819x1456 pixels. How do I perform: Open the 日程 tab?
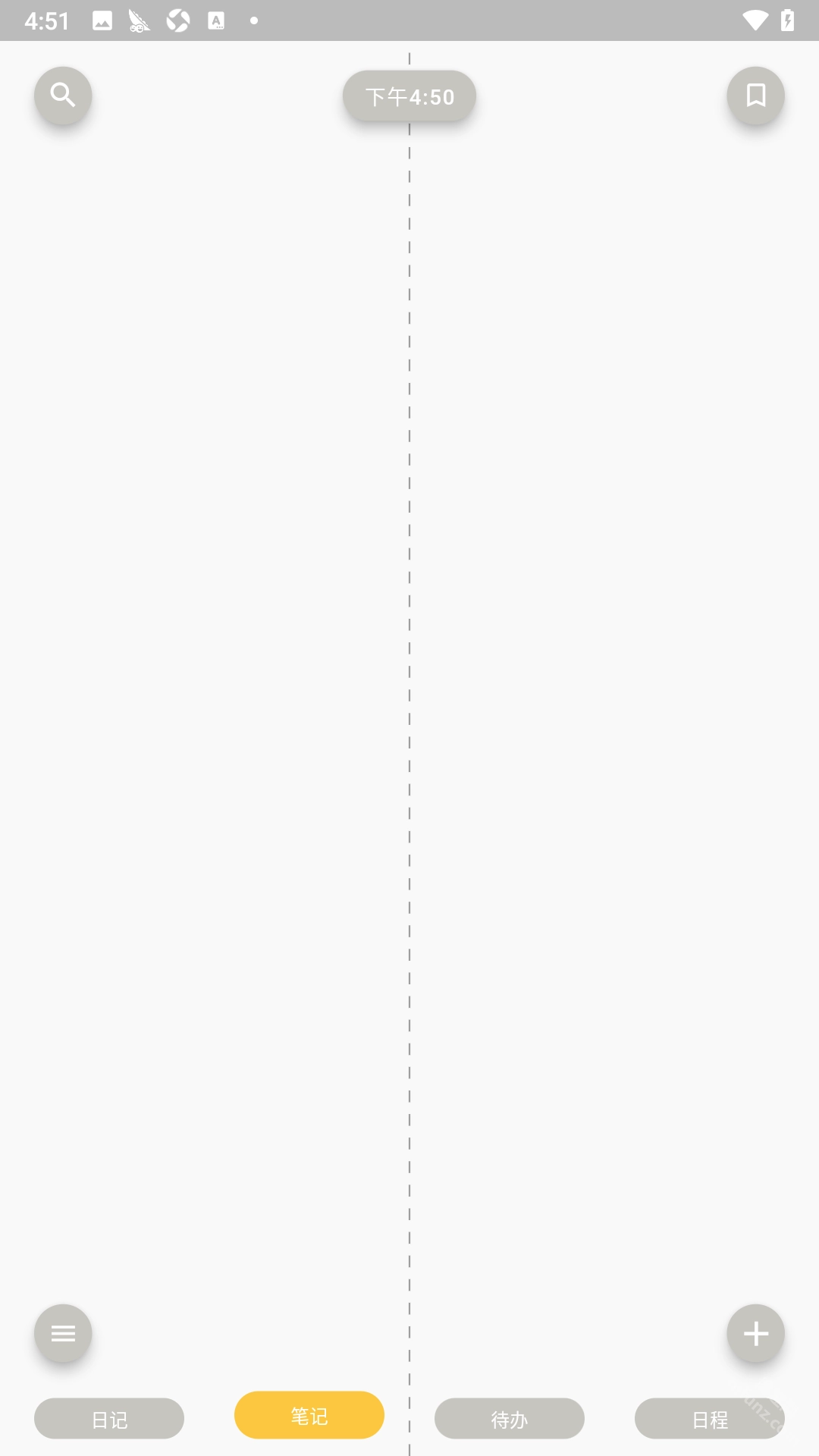[710, 1419]
